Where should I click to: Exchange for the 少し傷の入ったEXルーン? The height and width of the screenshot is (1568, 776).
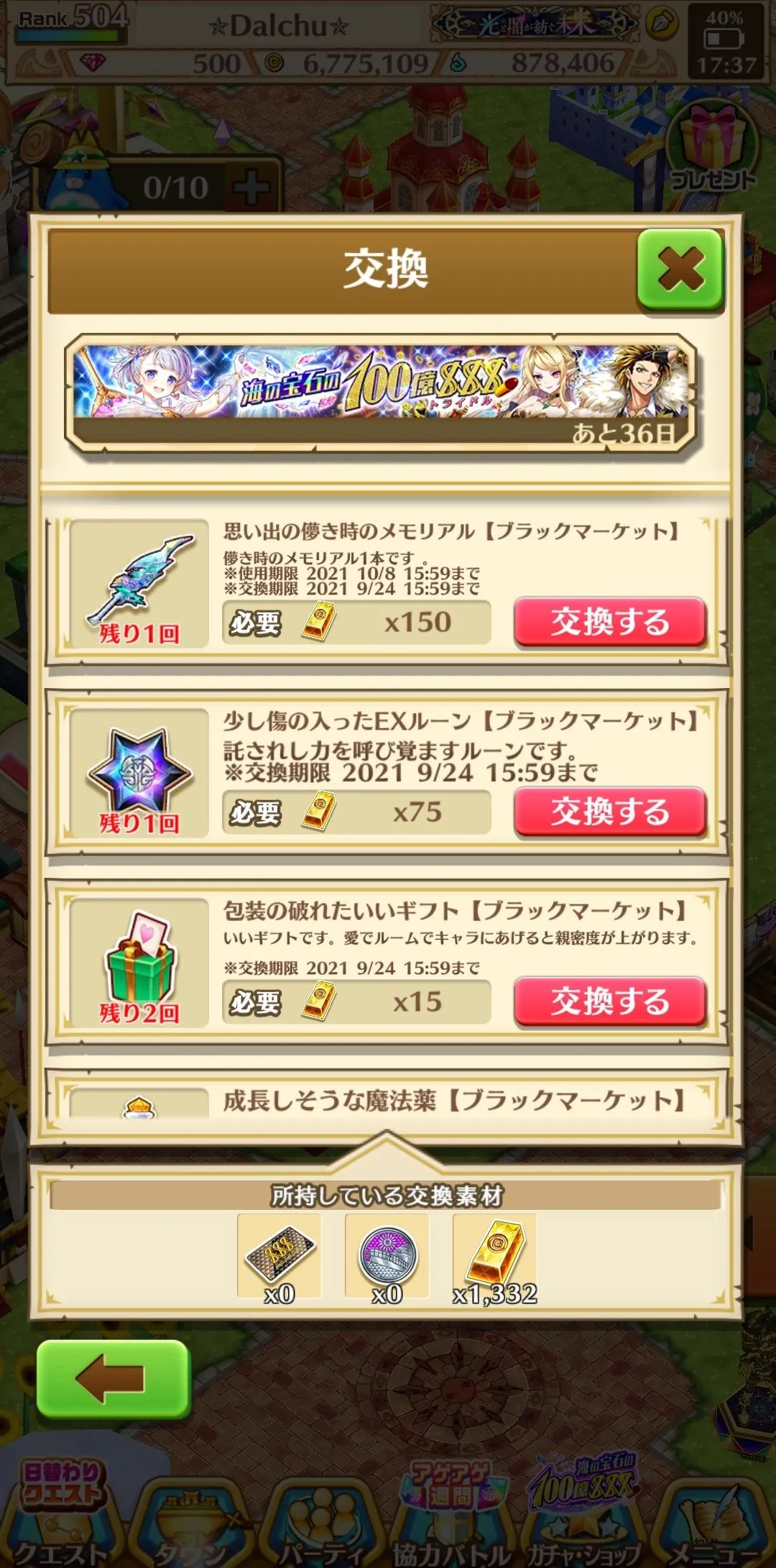[609, 812]
